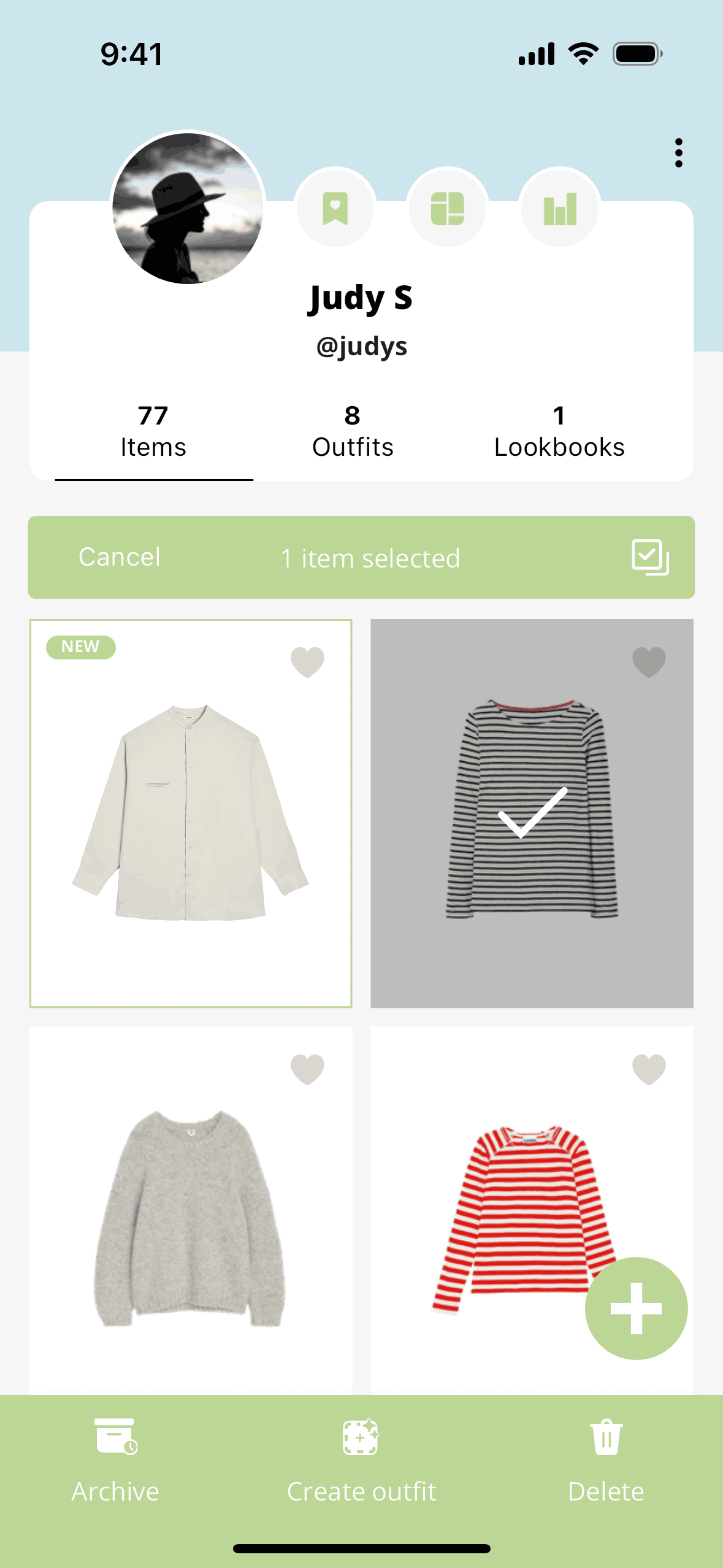This screenshot has width=723, height=1568.
Task: Switch to the Lookbooks tab
Action: coord(559,432)
